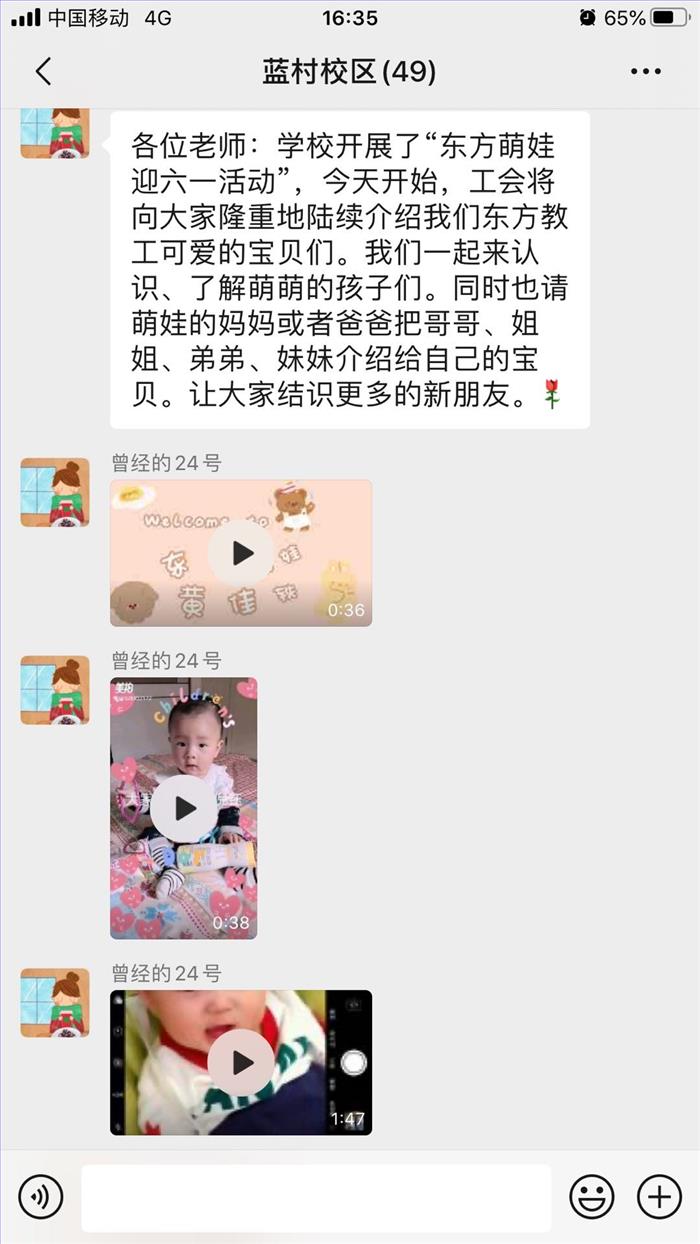This screenshot has height=1244, width=700.
Task: Play the 0:36 video message
Action: tap(241, 553)
